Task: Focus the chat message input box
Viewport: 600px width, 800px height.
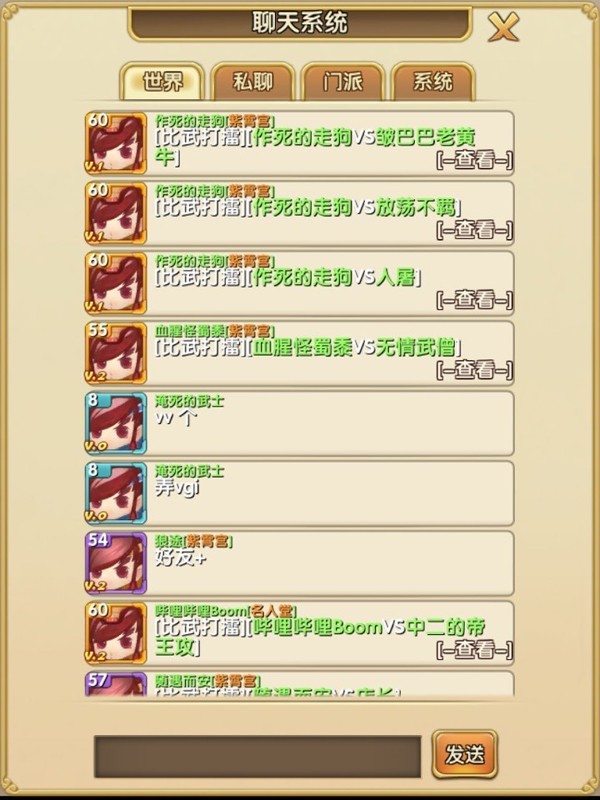Action: tap(257, 757)
